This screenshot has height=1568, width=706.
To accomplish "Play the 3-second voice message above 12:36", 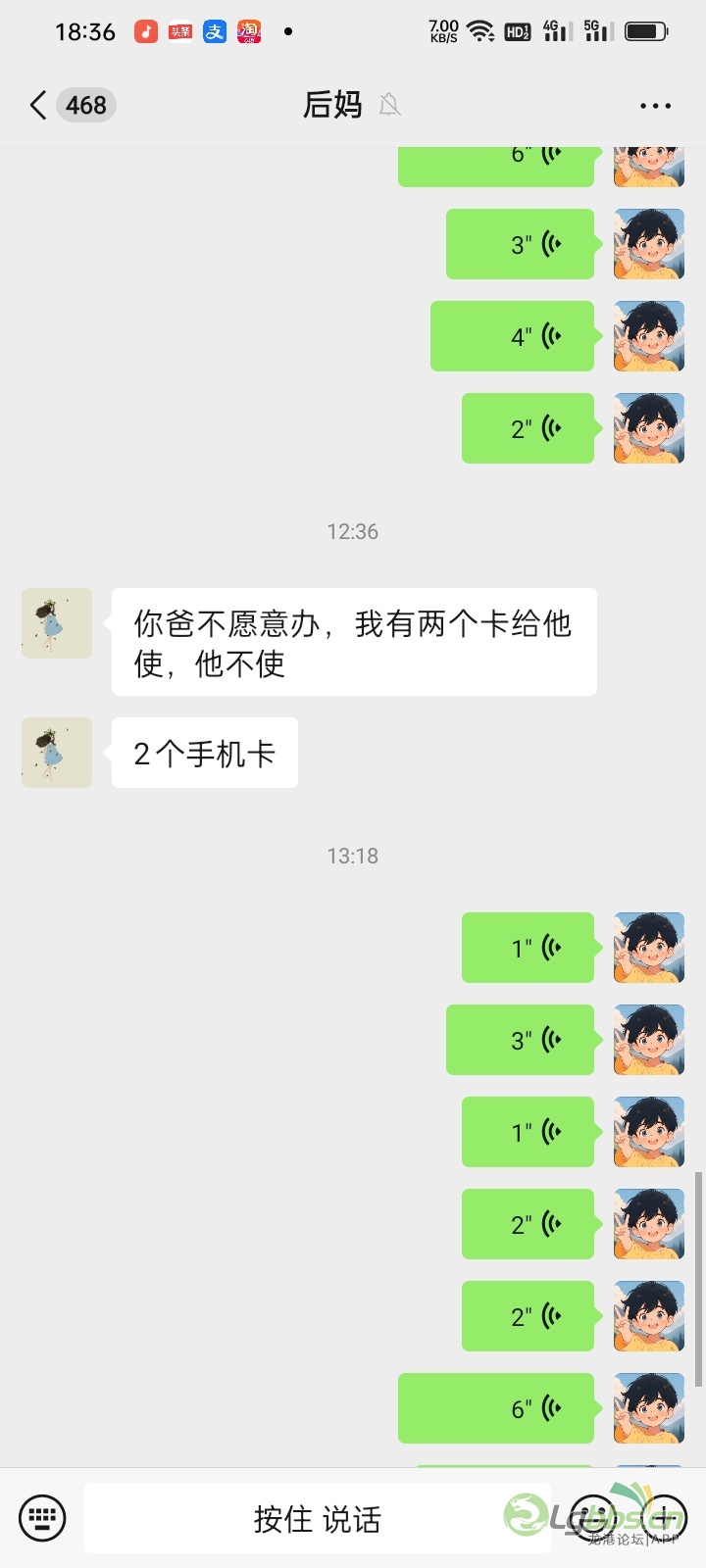I will pos(520,244).
